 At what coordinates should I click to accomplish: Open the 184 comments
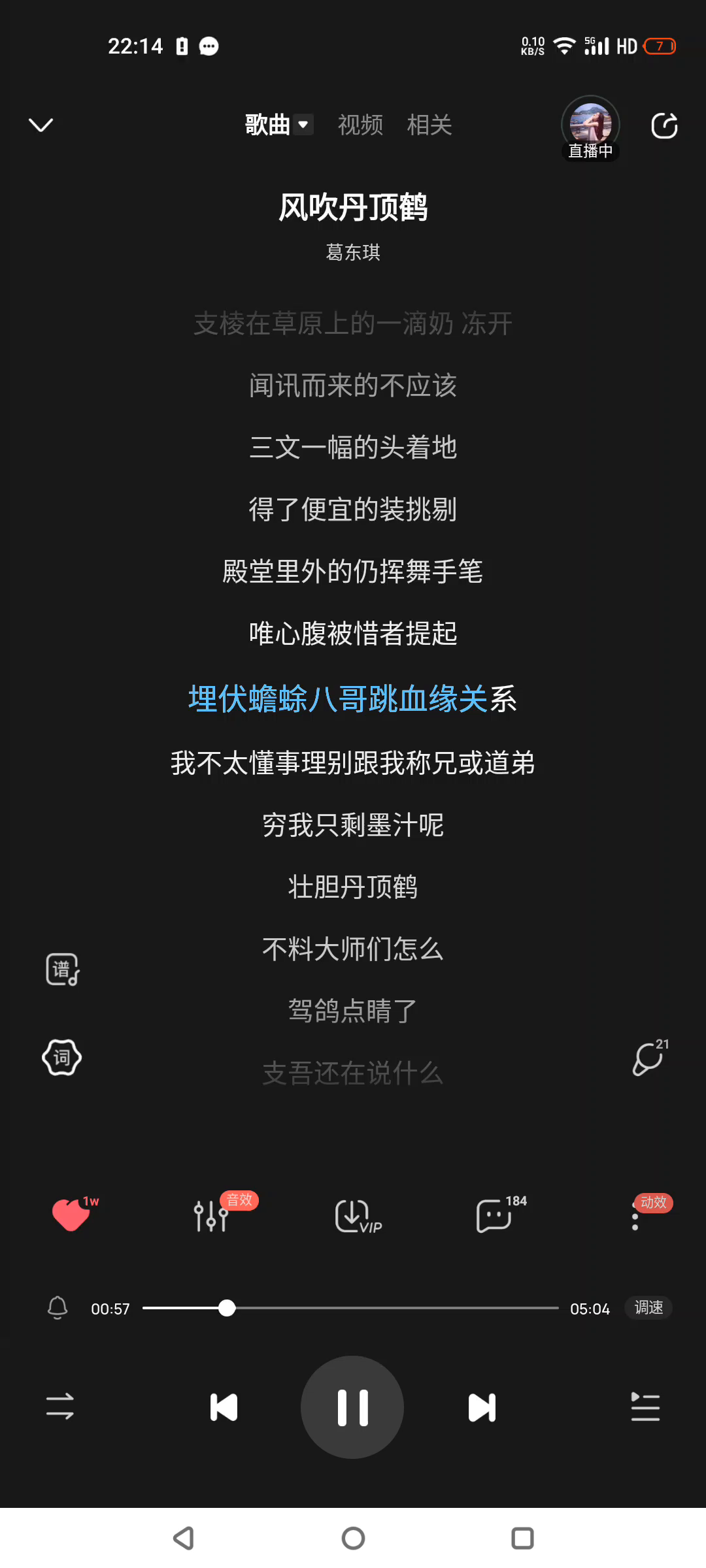click(x=494, y=1216)
